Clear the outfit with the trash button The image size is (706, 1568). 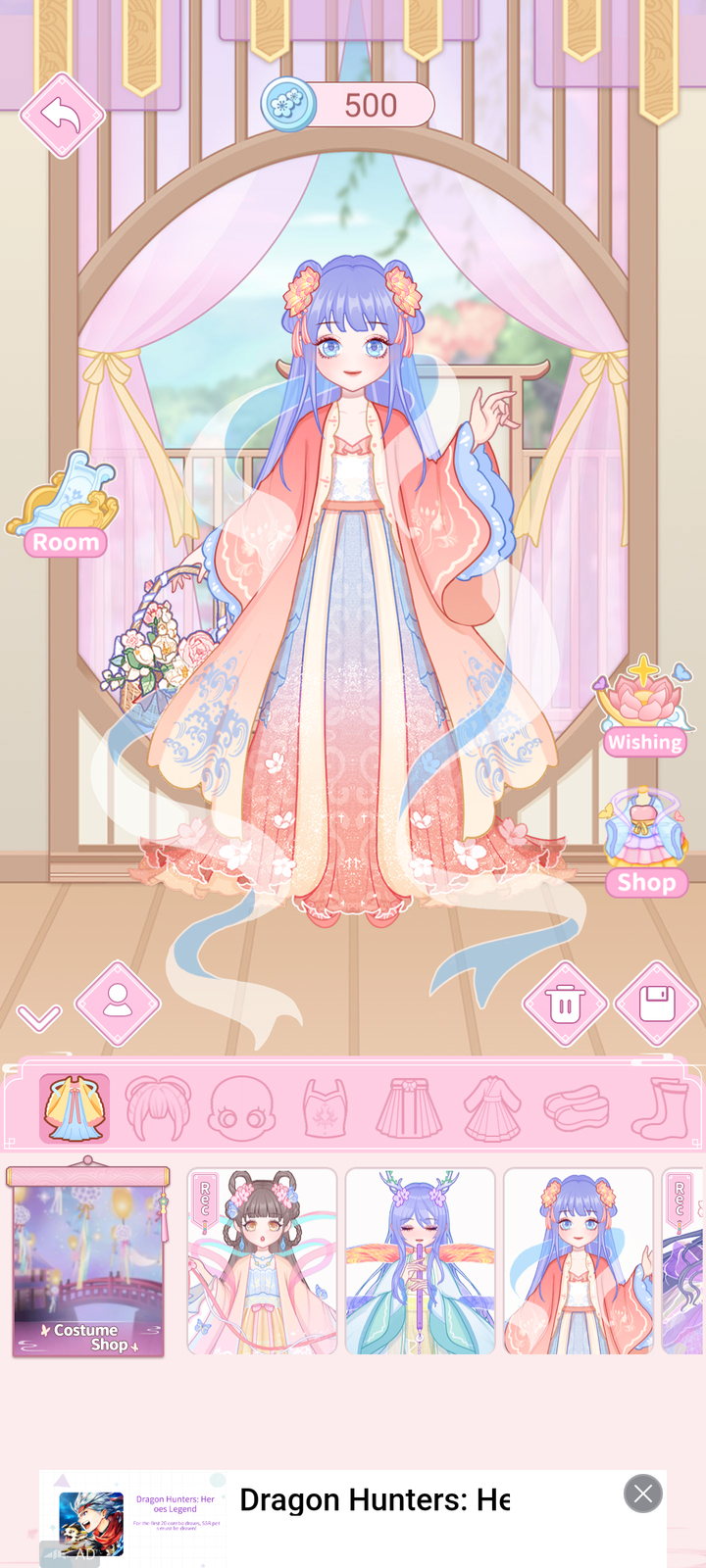565,1004
